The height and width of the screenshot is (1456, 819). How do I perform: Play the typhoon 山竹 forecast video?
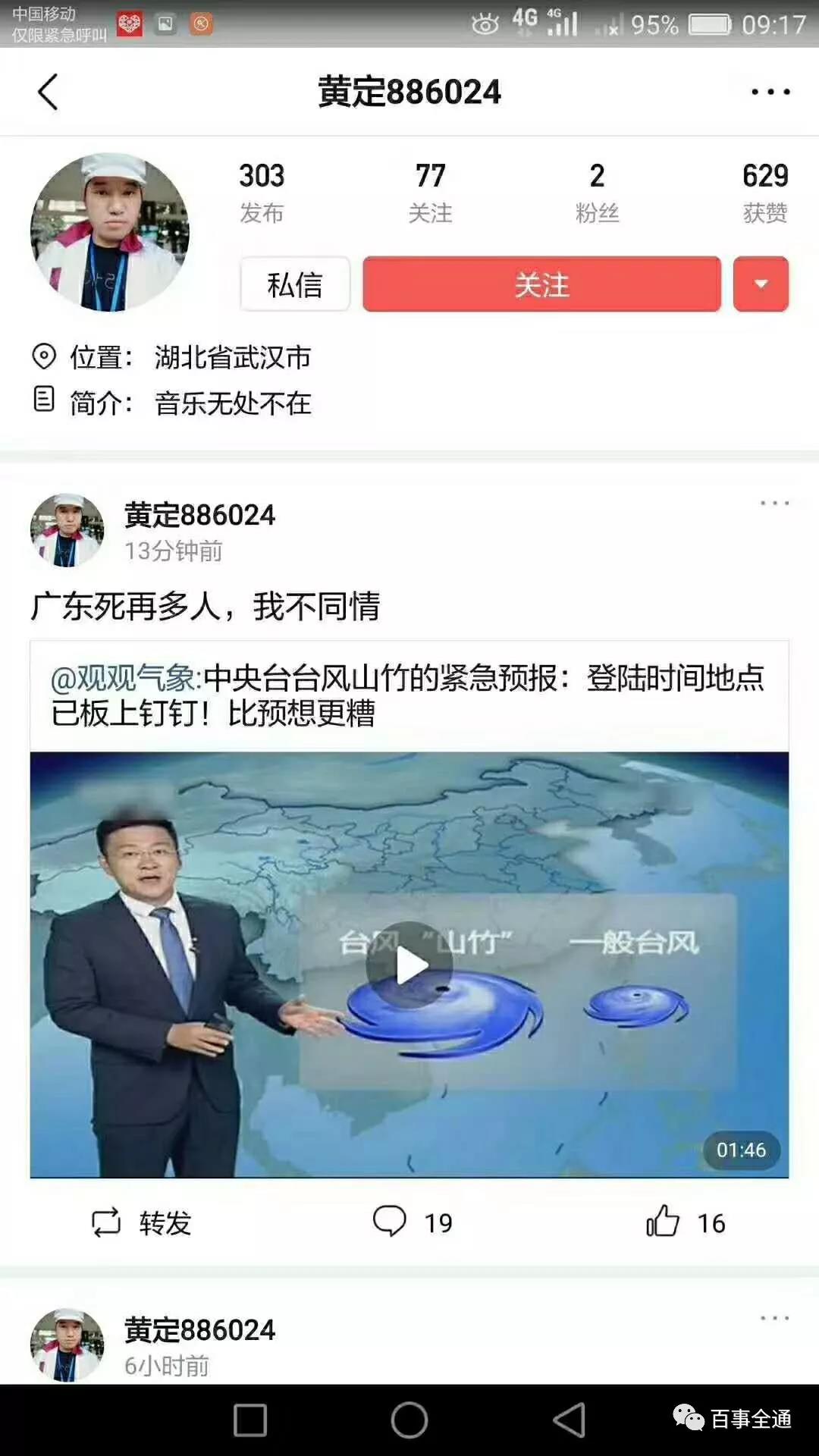(x=409, y=965)
